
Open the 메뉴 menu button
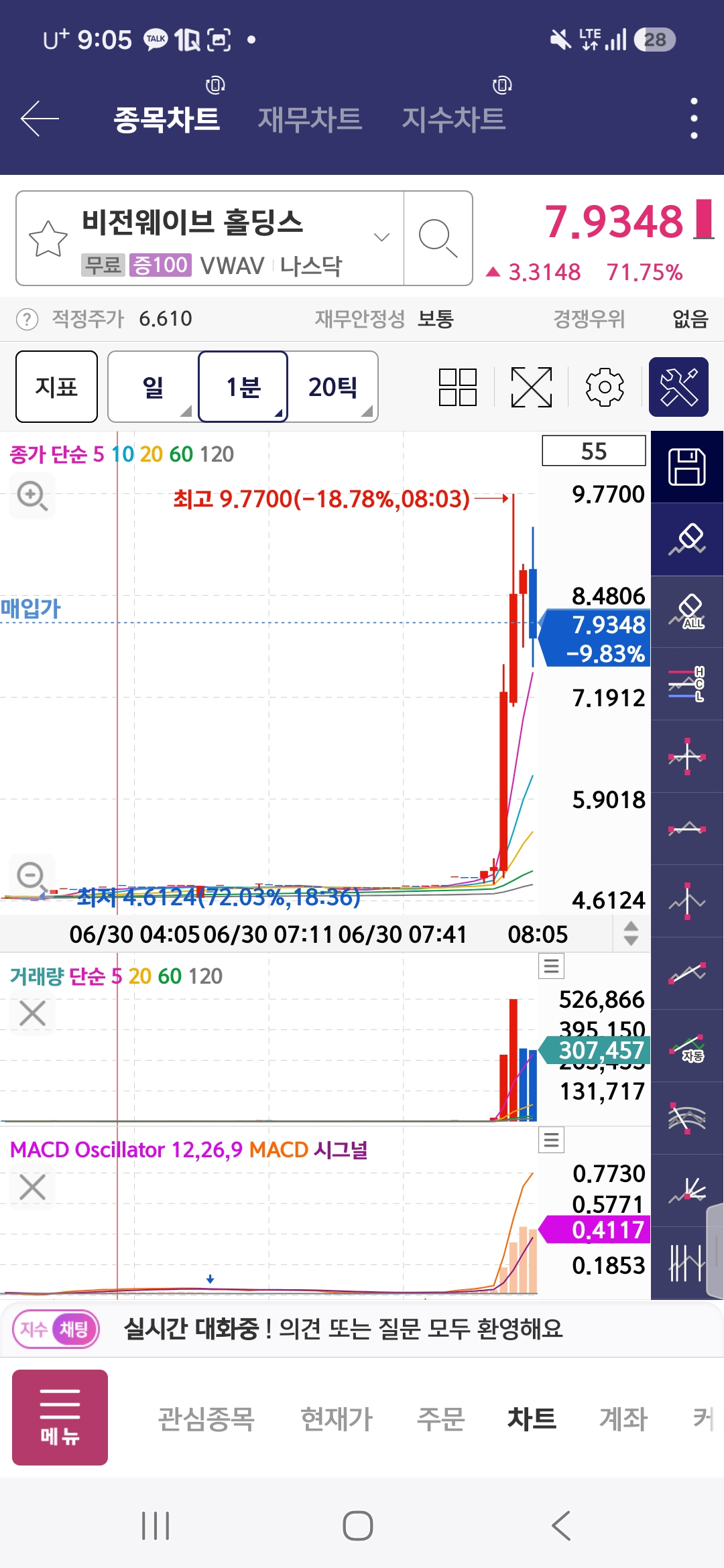[x=60, y=1417]
